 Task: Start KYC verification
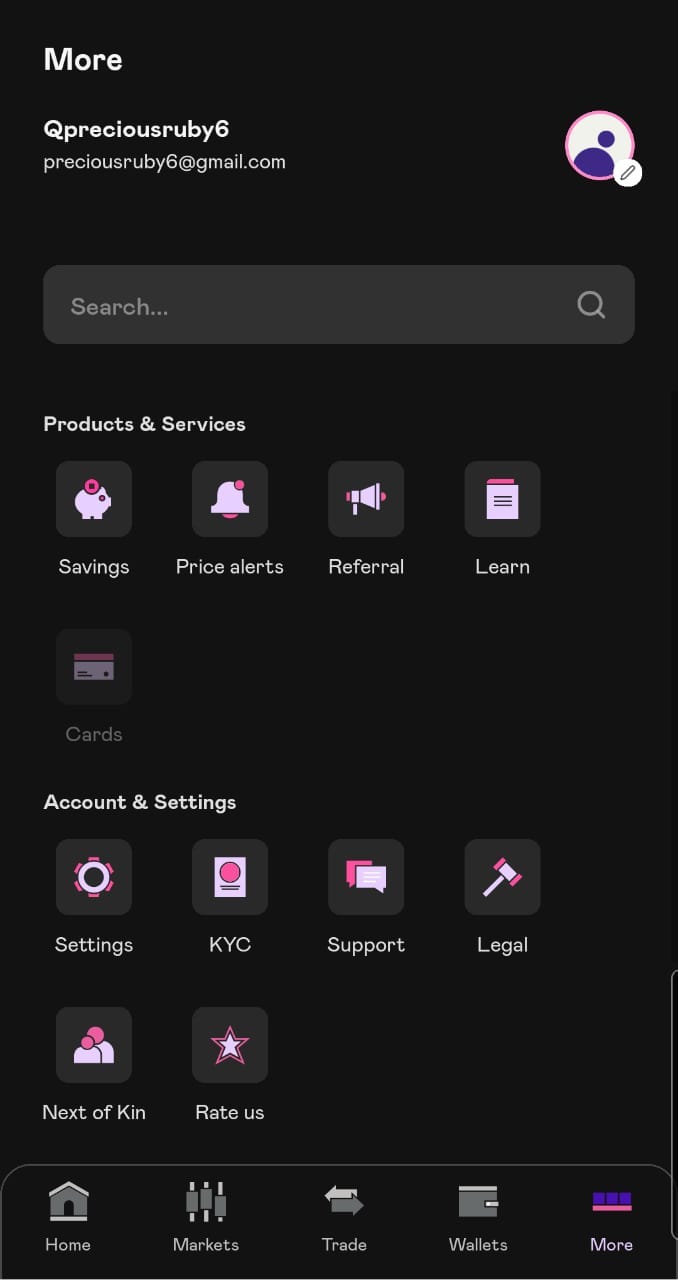click(x=230, y=878)
